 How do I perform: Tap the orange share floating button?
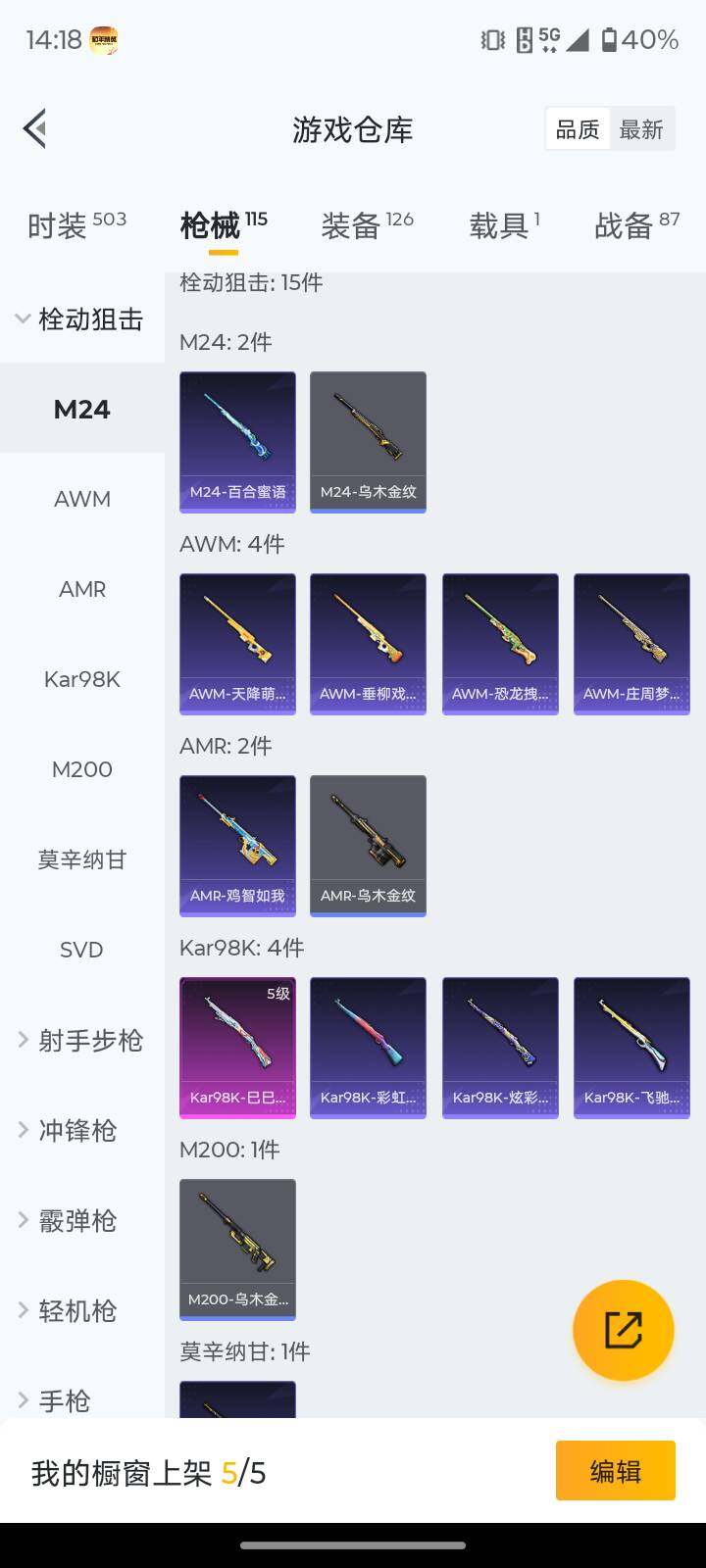tap(624, 1330)
